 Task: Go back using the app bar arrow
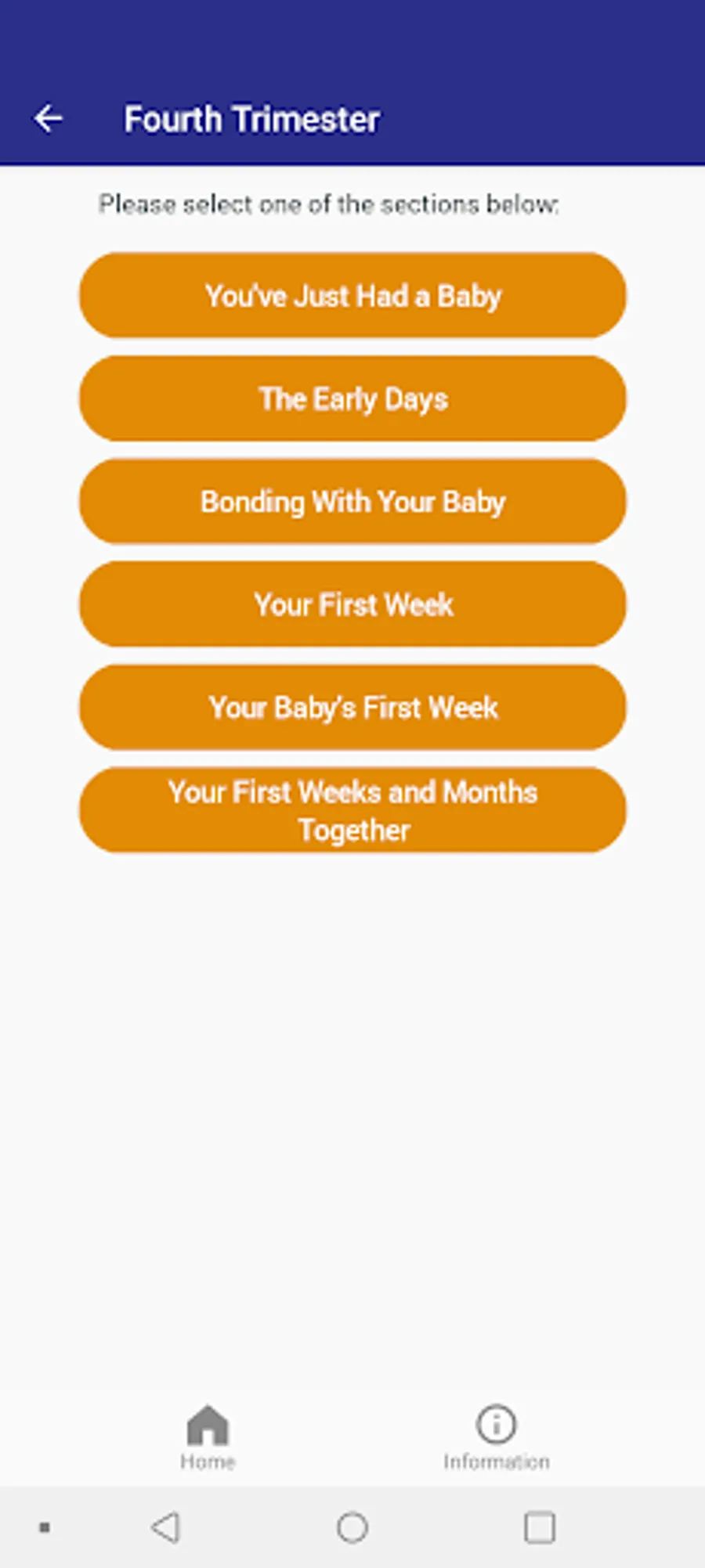49,119
